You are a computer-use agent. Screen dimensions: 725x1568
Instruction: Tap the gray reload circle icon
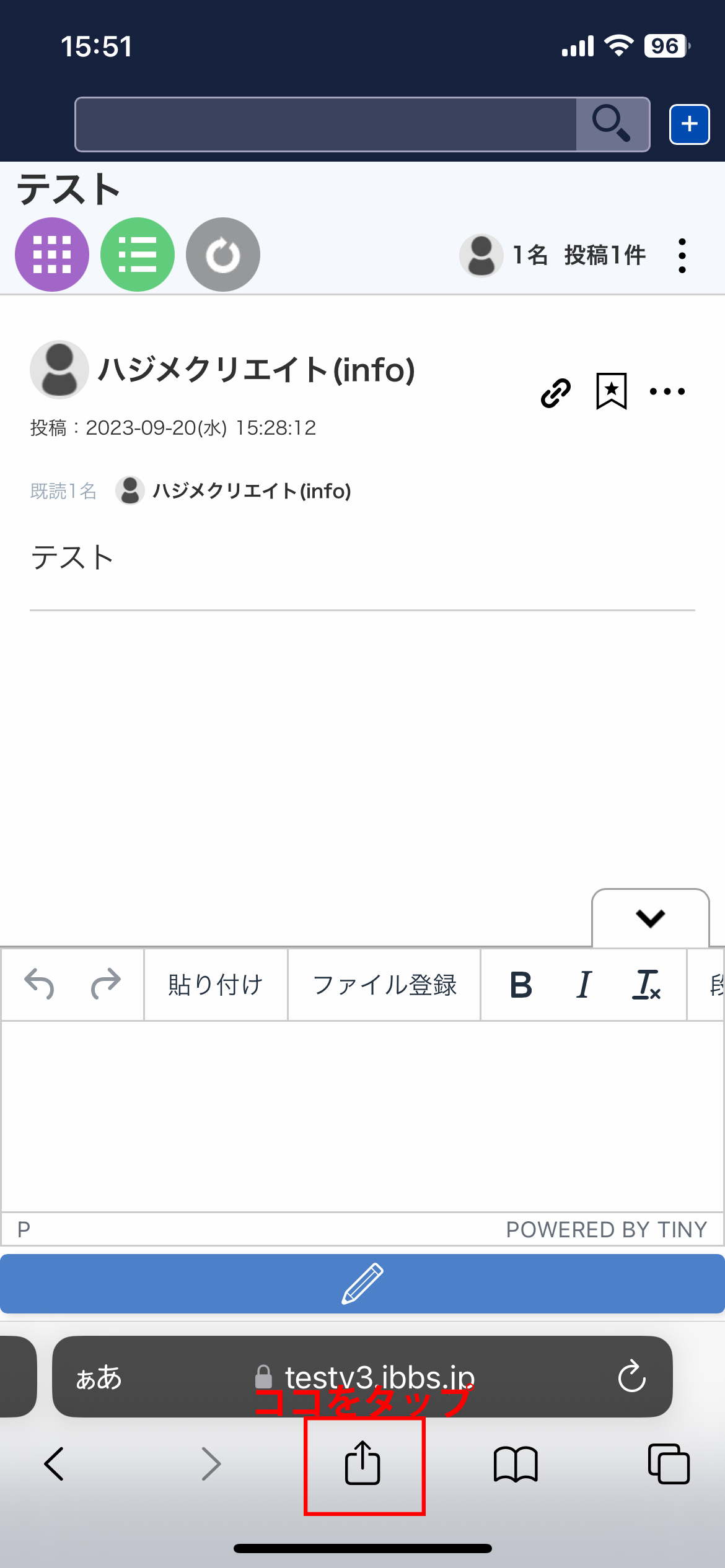coord(223,255)
